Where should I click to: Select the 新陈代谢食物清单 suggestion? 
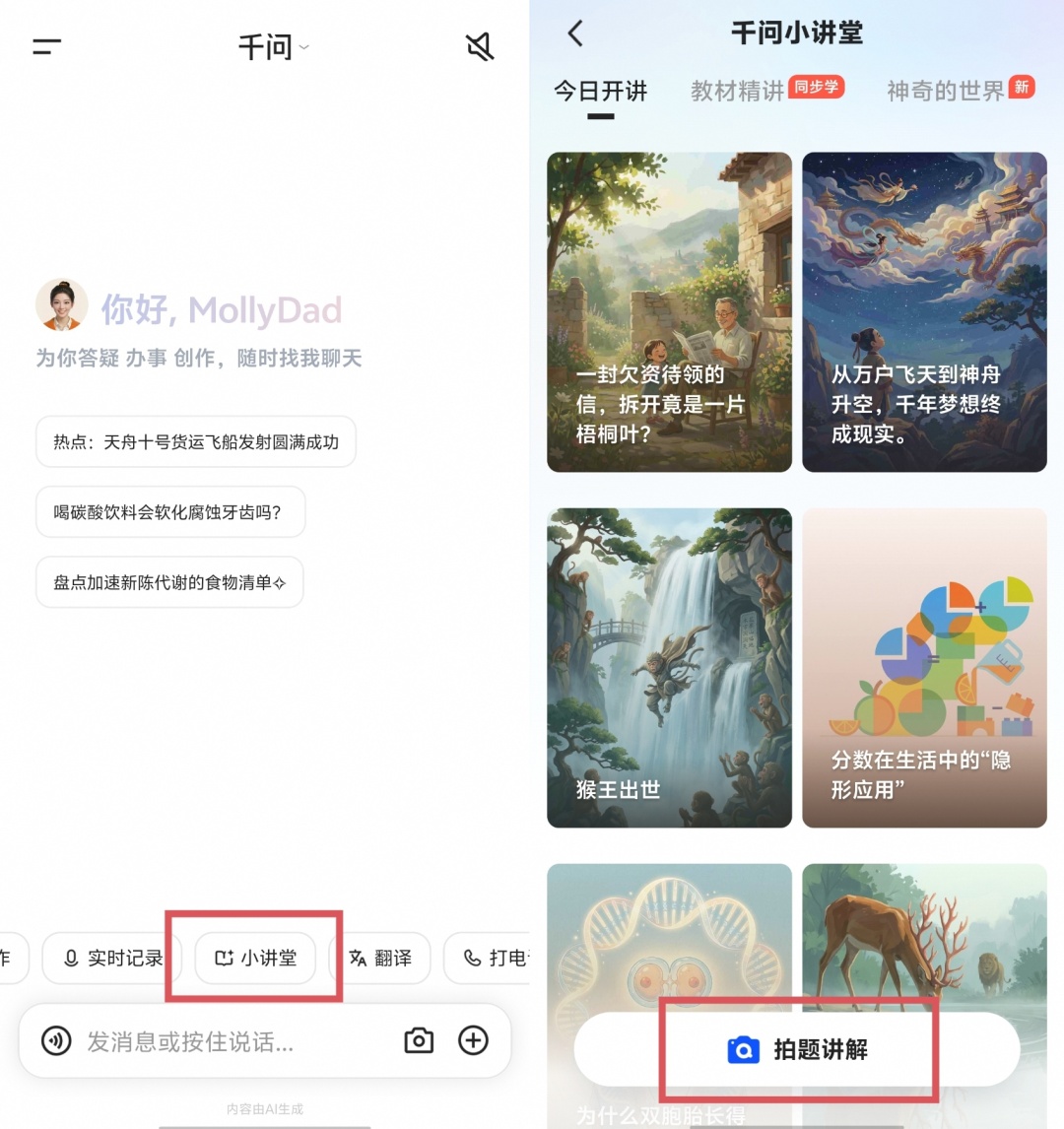click(x=169, y=582)
